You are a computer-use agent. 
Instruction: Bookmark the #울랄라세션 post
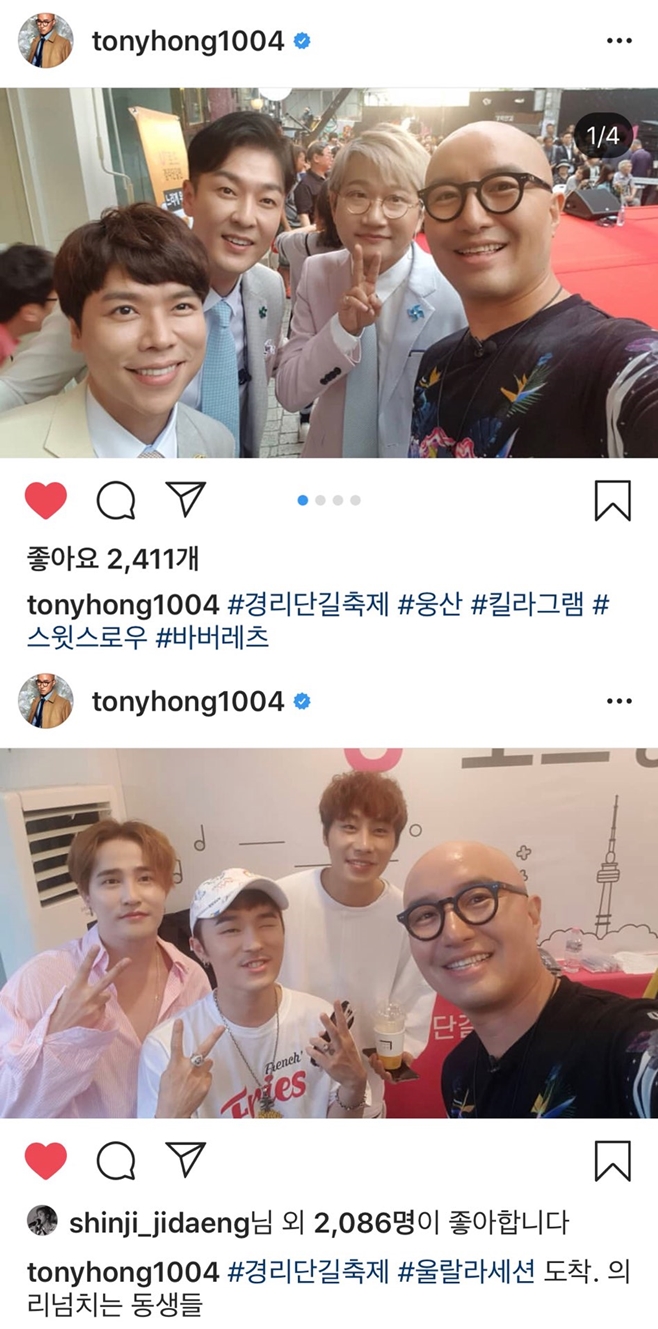612,1160
